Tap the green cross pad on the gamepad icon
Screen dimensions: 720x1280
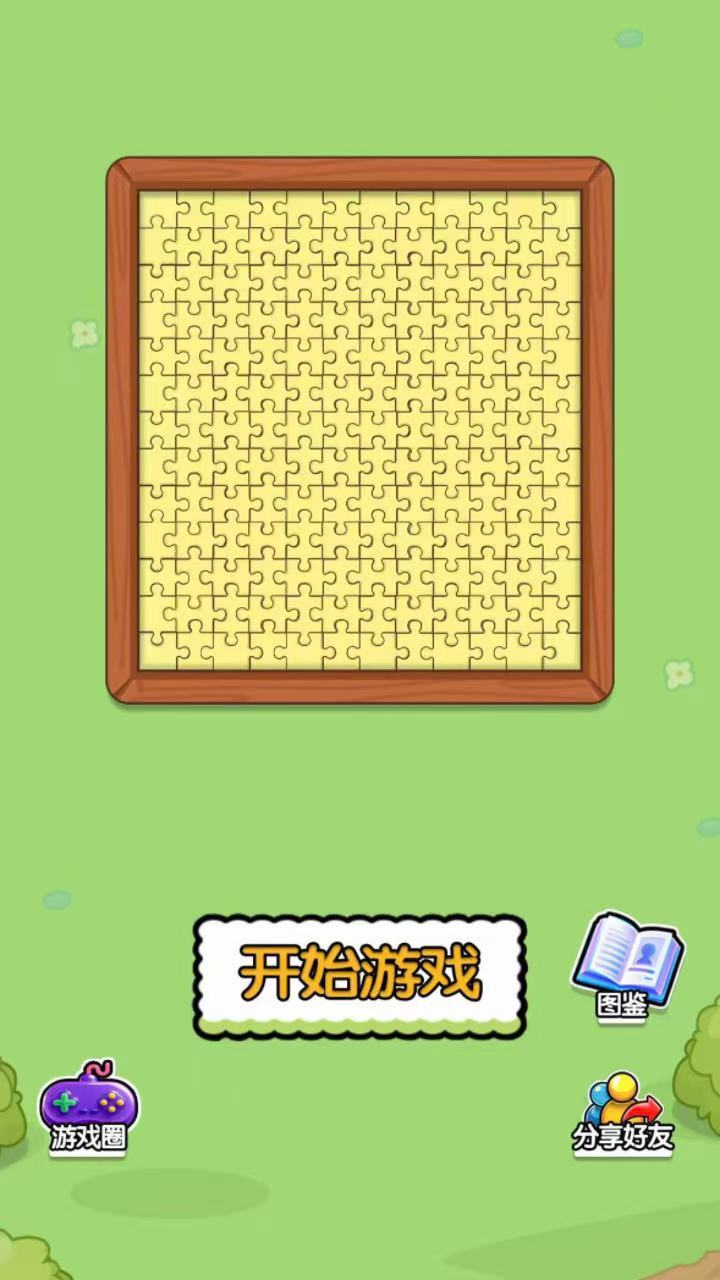tap(67, 1103)
